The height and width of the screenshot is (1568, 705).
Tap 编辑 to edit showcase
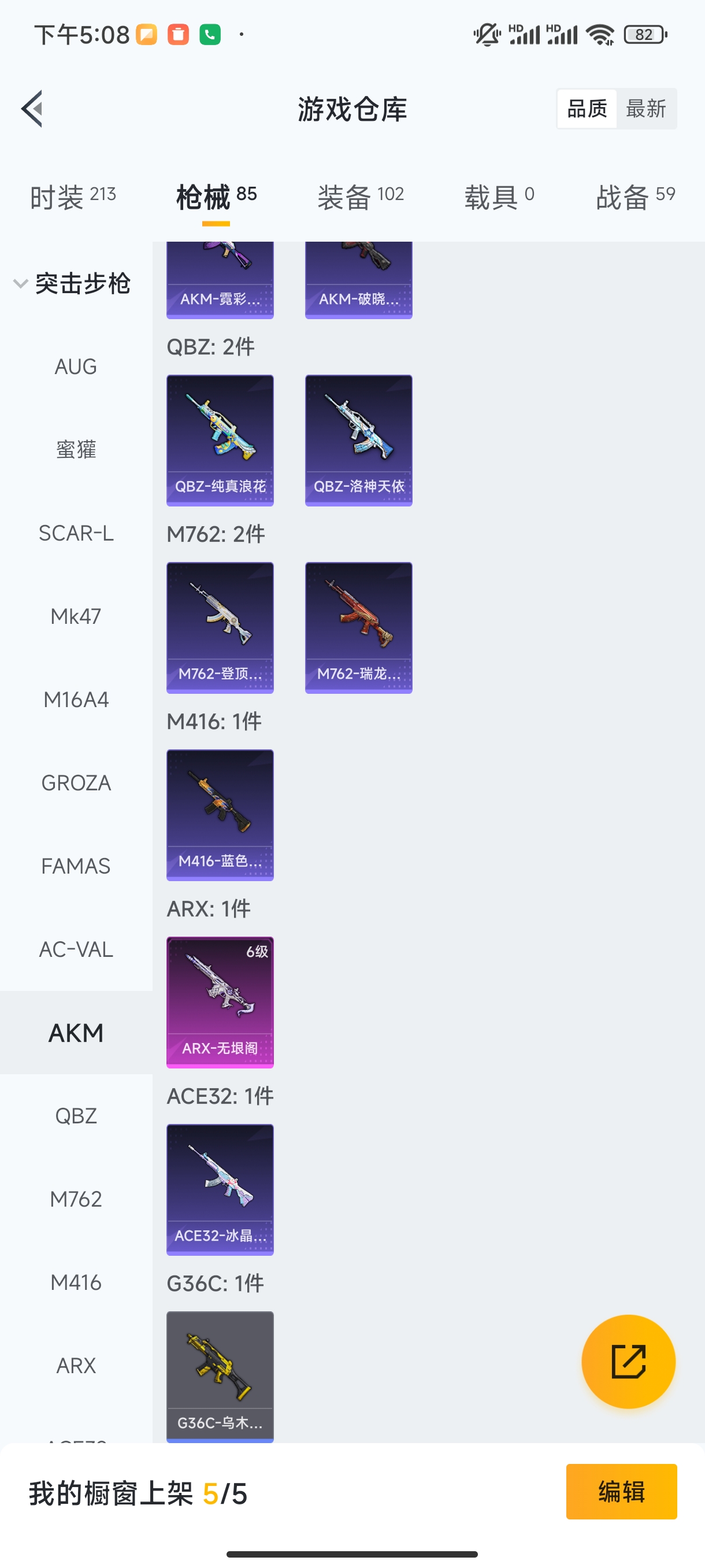621,1491
